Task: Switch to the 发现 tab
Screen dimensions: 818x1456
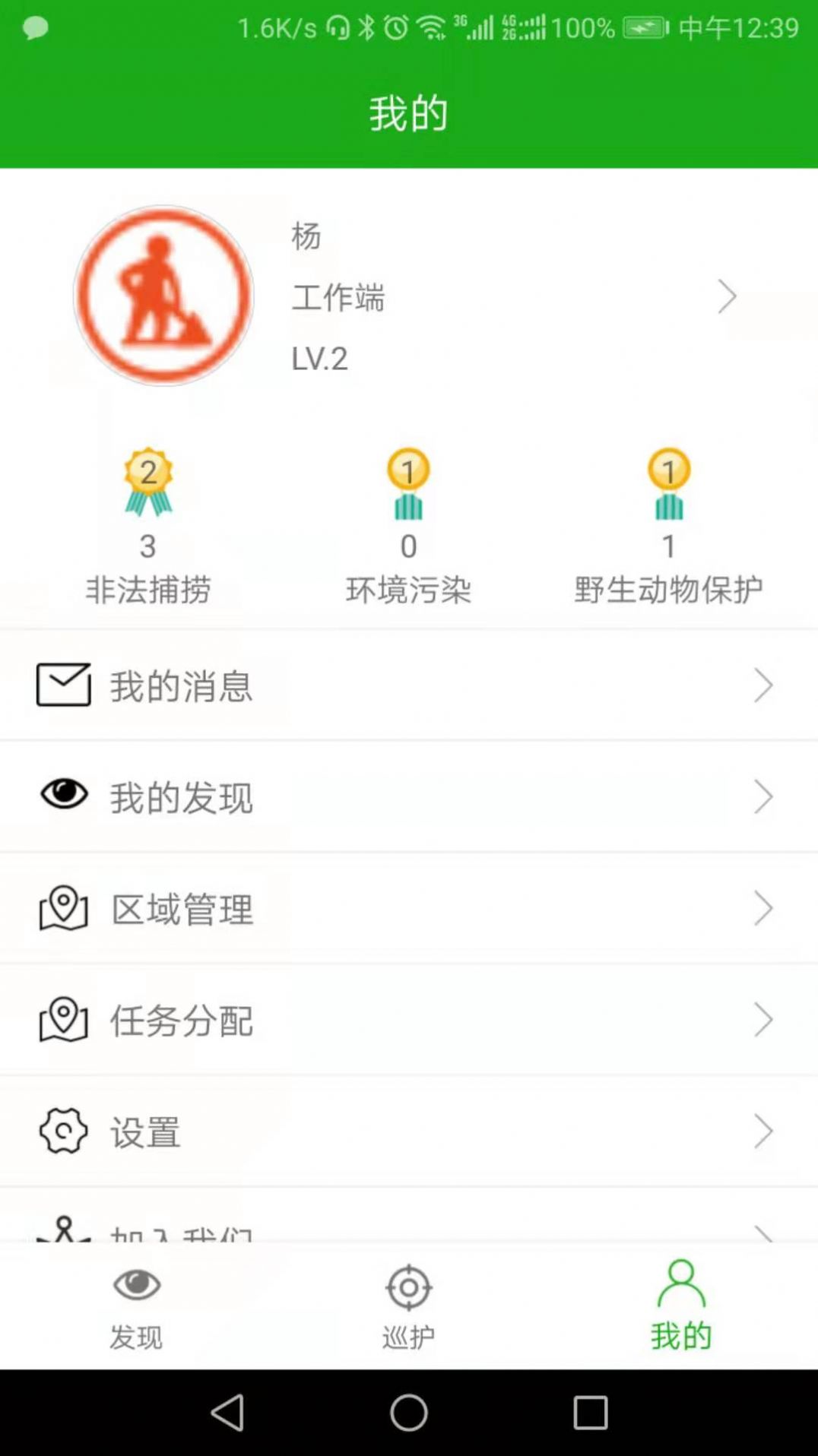Action: pyautogui.click(x=137, y=1307)
